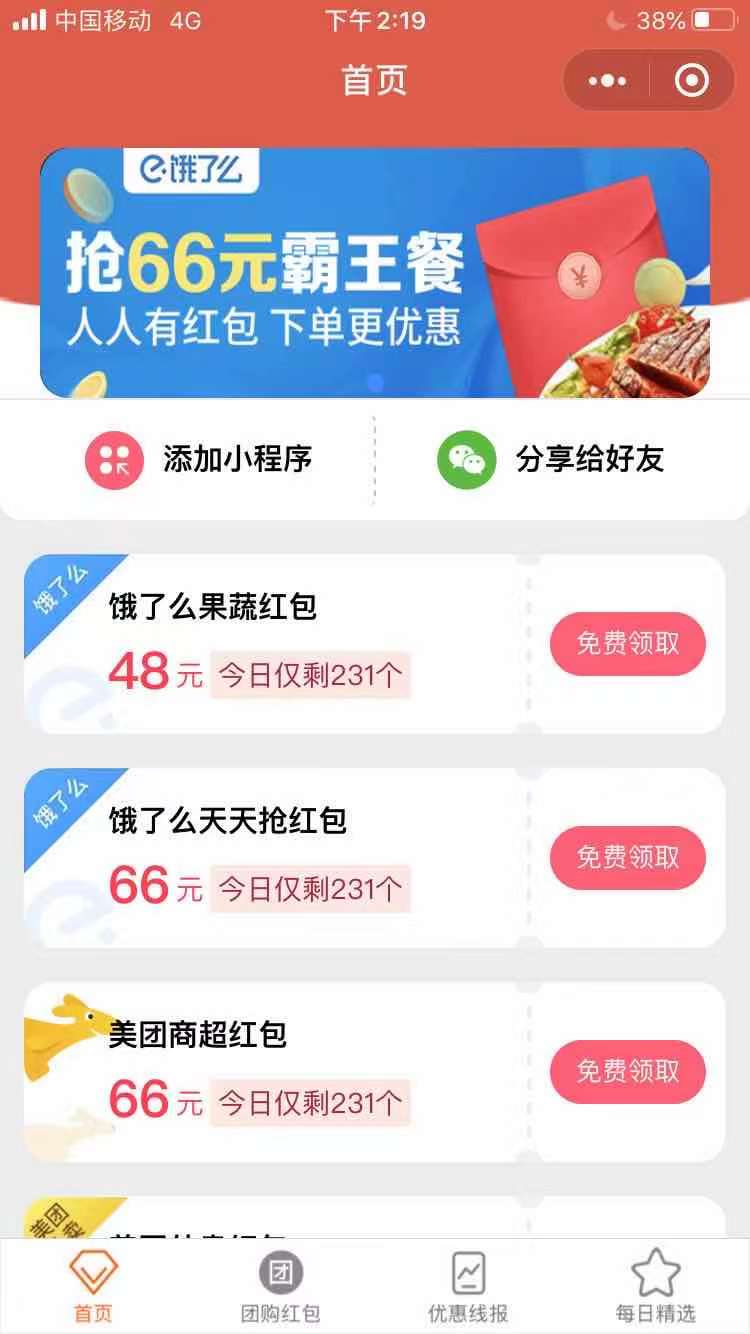Image resolution: width=750 pixels, height=1334 pixels.
Task: Claim 饿了么天天抢红包 with 免费领取
Action: coord(627,857)
